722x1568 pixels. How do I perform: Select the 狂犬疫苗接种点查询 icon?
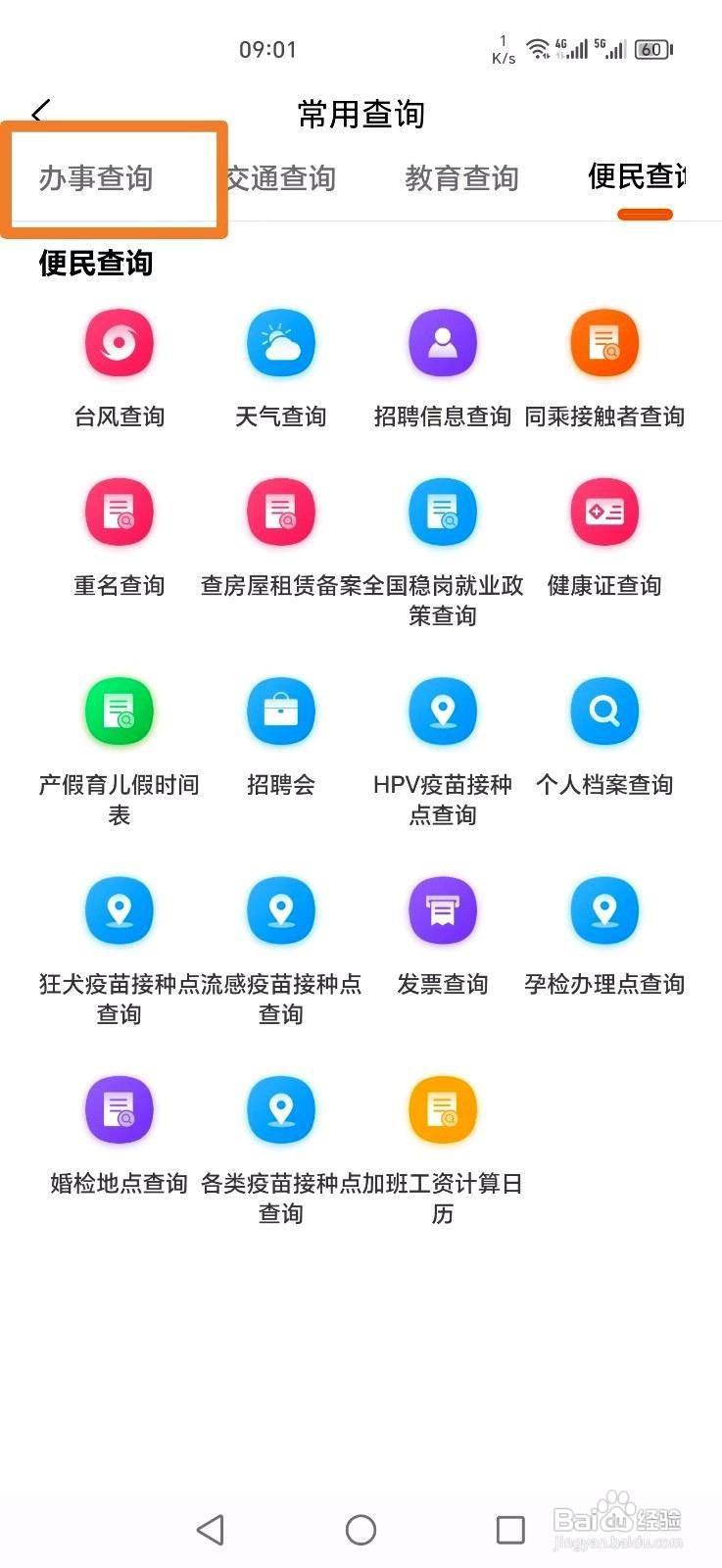(x=120, y=910)
